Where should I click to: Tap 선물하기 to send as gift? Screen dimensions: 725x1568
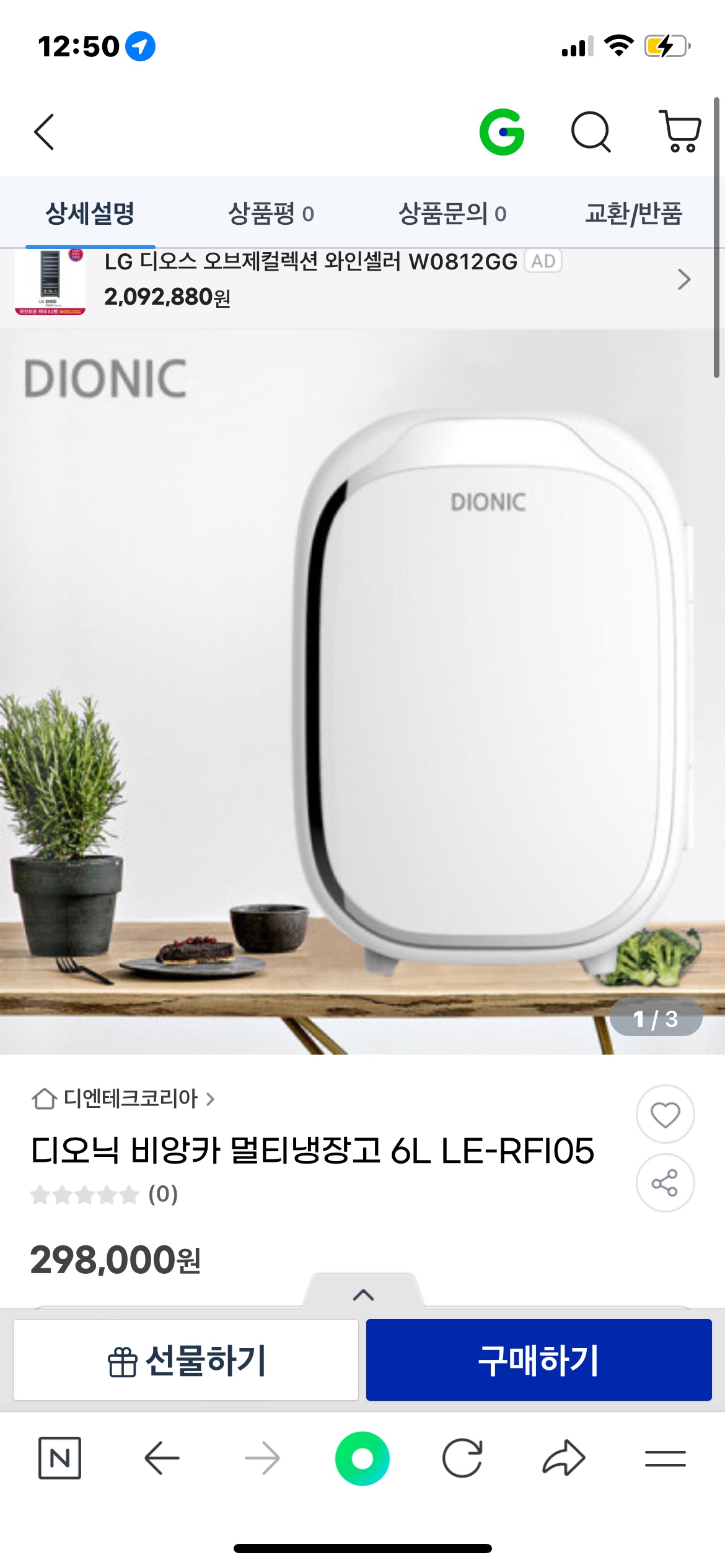(x=186, y=1360)
